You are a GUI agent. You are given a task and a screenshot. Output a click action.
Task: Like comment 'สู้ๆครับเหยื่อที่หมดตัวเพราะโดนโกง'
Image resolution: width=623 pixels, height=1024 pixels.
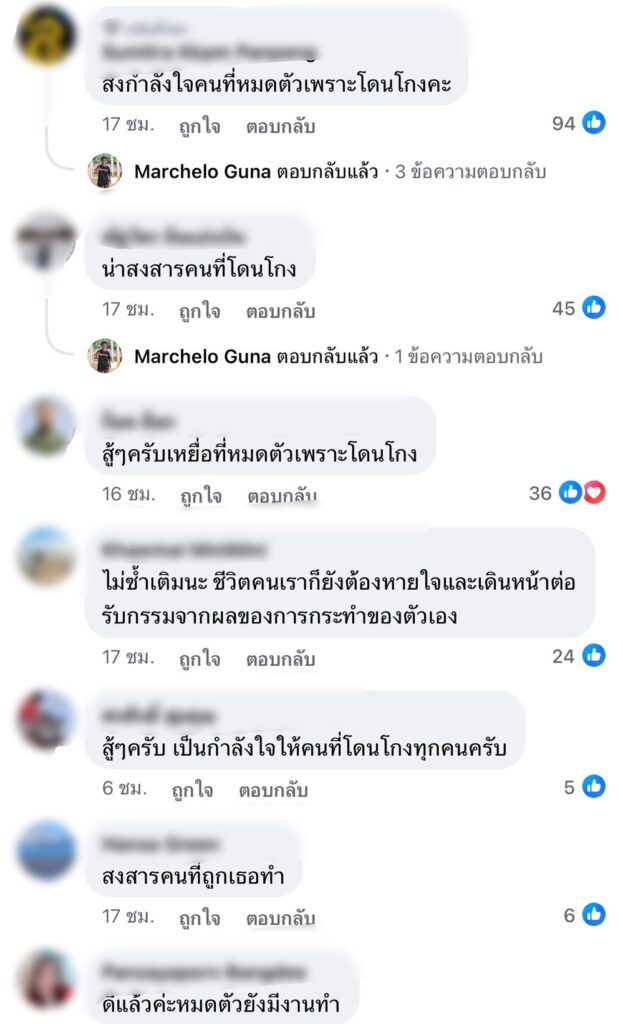[200, 495]
